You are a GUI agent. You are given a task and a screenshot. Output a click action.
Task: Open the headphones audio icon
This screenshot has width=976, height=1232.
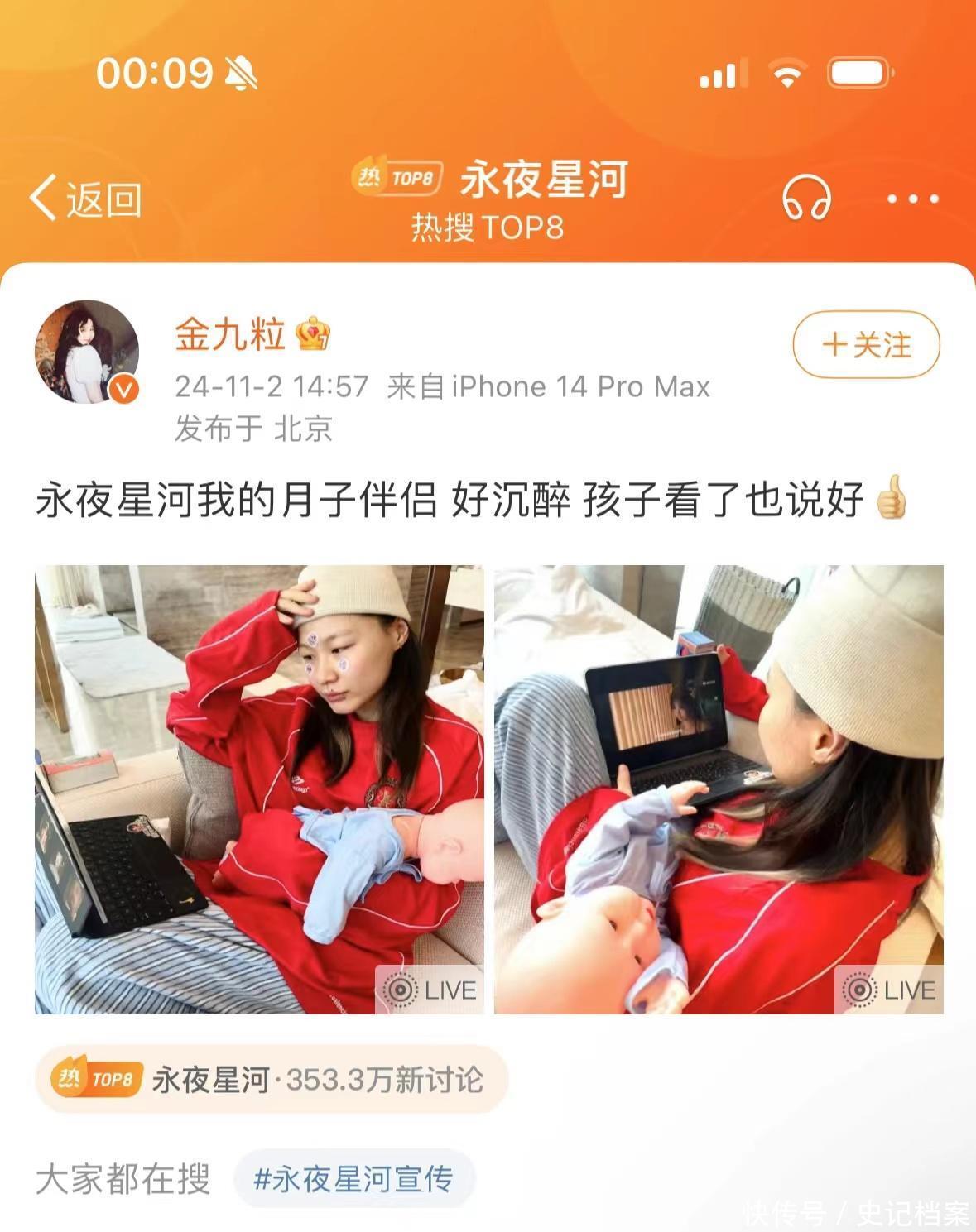pyautogui.click(x=806, y=199)
